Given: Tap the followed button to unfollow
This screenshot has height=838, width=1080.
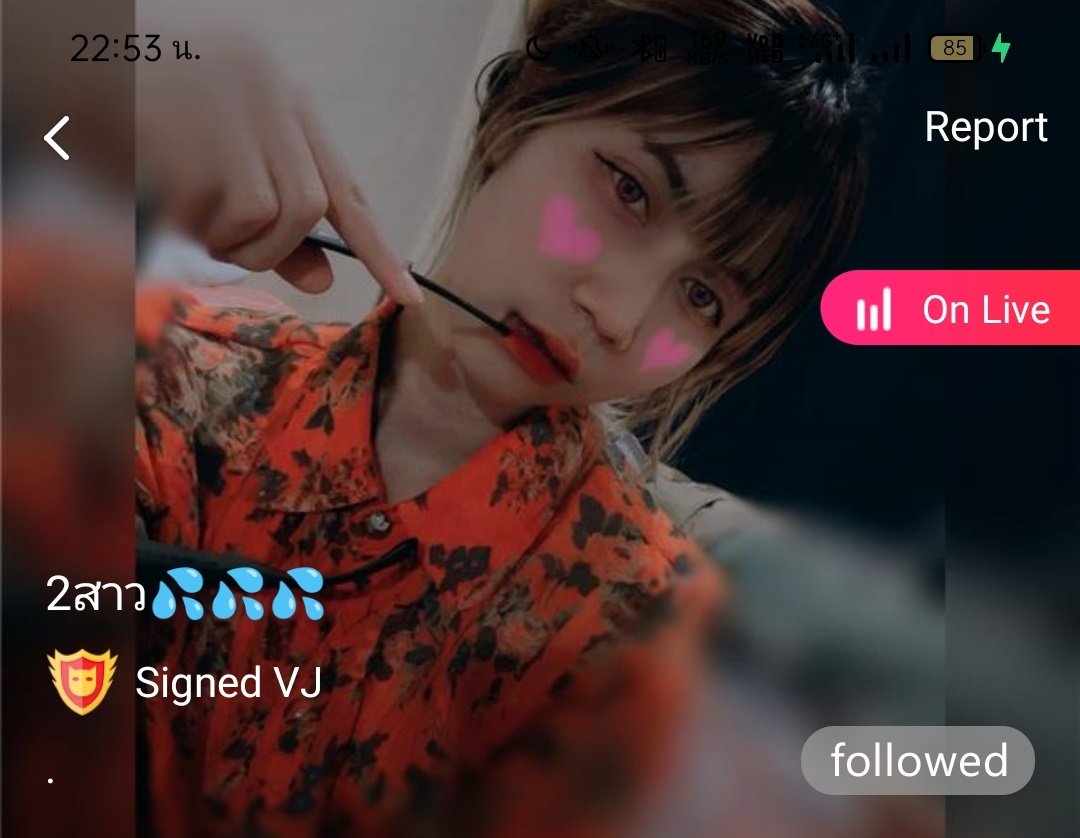Looking at the screenshot, I should pos(917,761).
